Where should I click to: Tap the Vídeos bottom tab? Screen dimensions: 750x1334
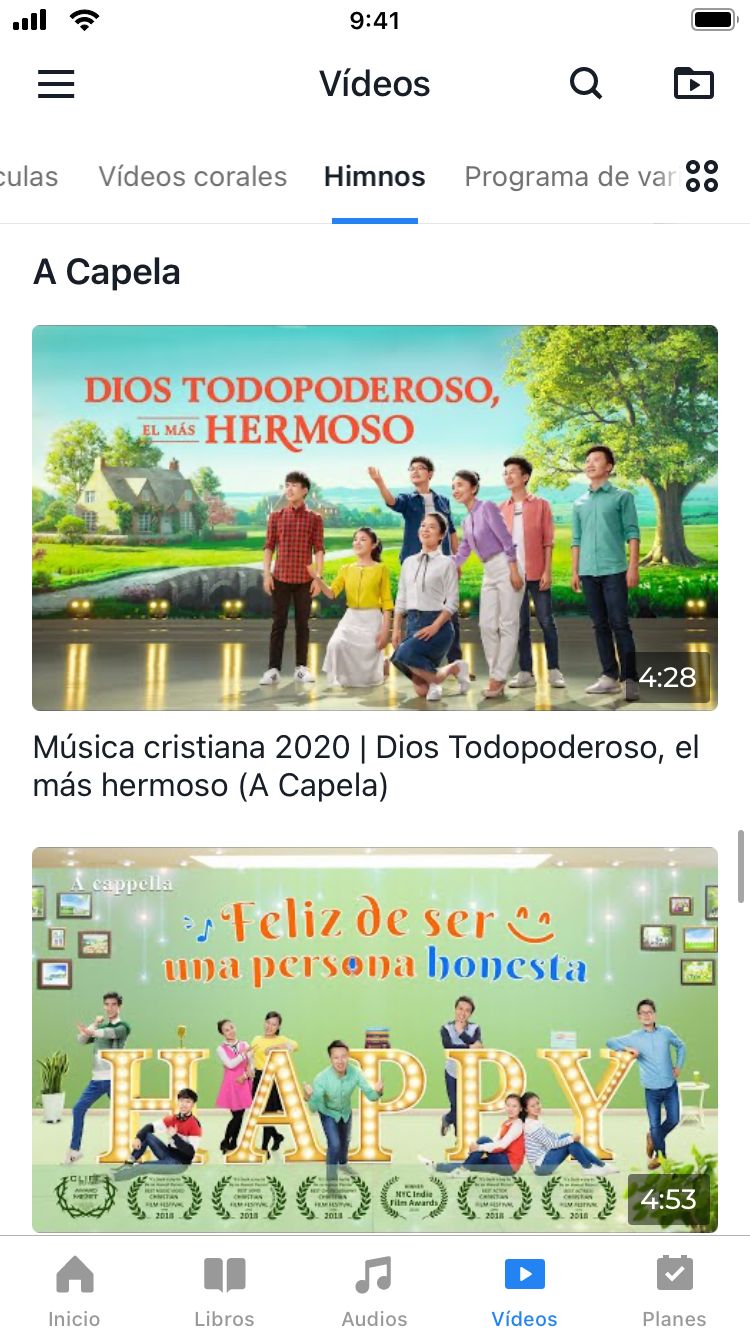pyautogui.click(x=525, y=1290)
